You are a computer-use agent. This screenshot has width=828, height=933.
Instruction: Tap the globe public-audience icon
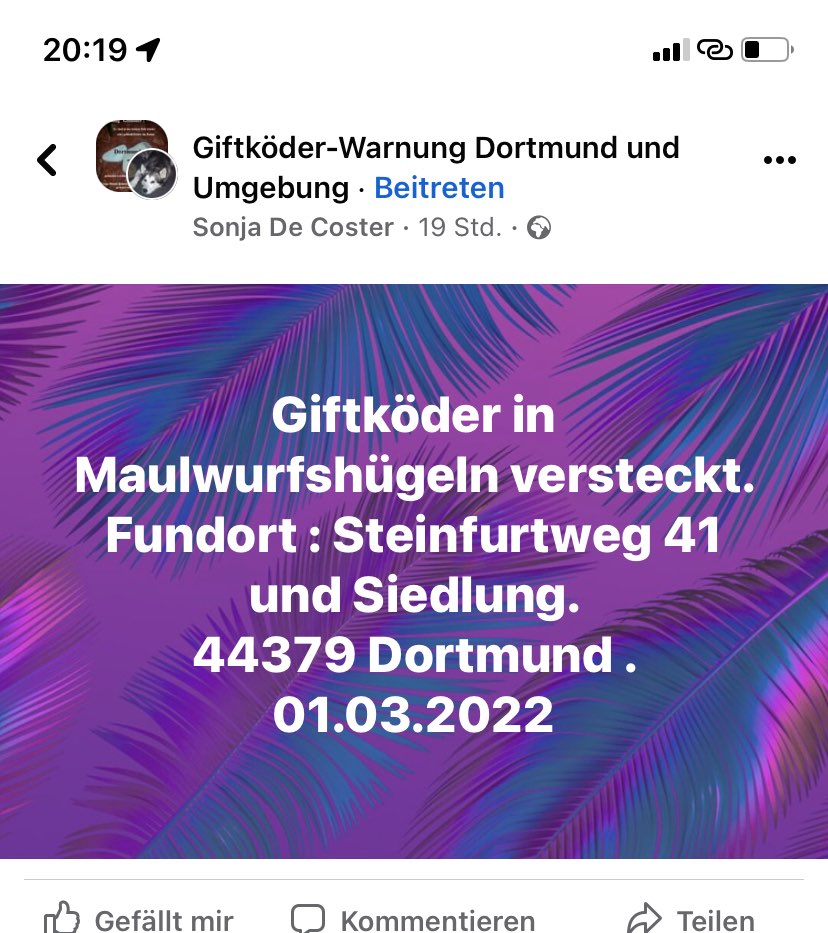(x=538, y=228)
